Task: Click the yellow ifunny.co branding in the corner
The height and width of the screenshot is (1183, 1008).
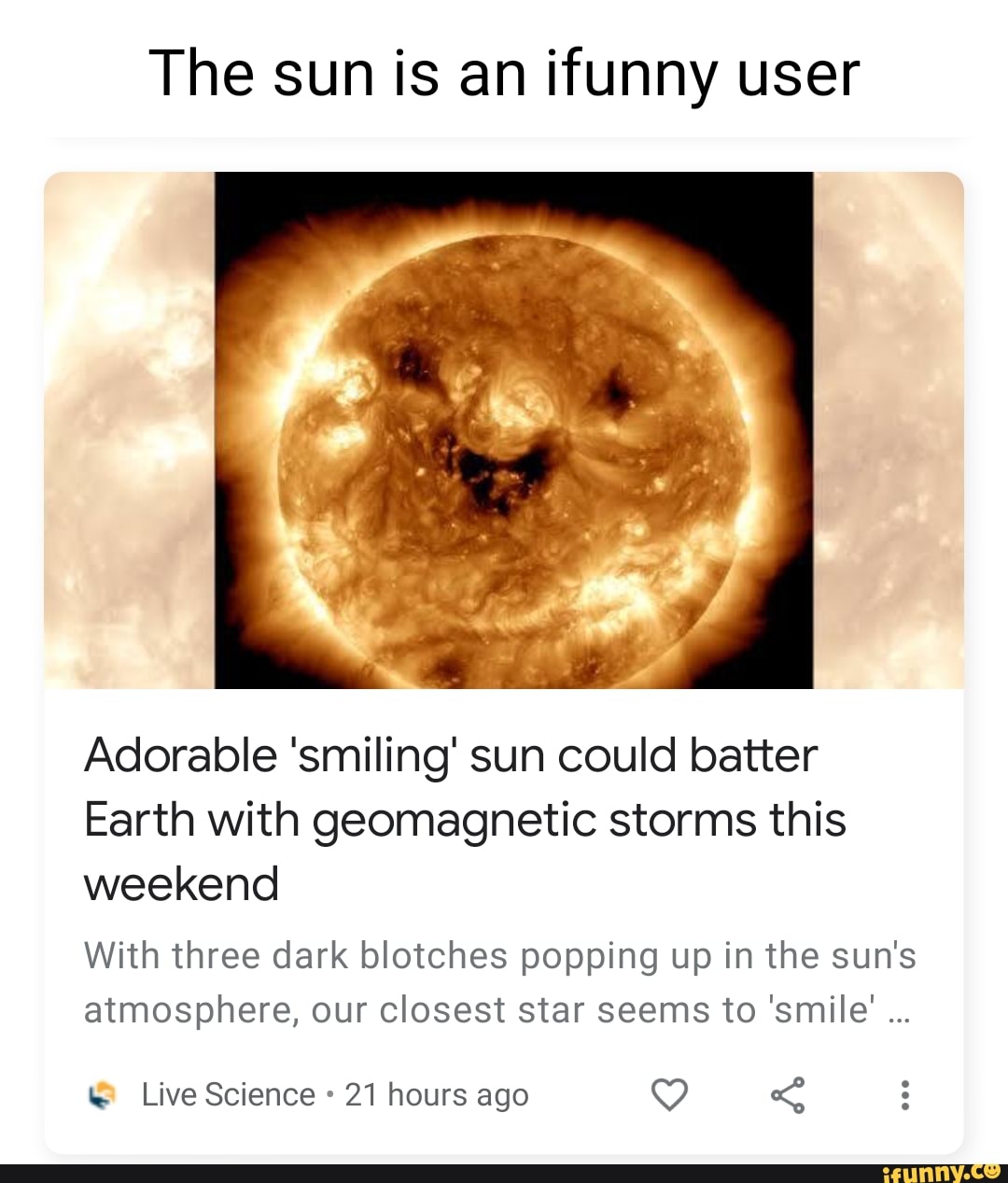Action: 938,1172
